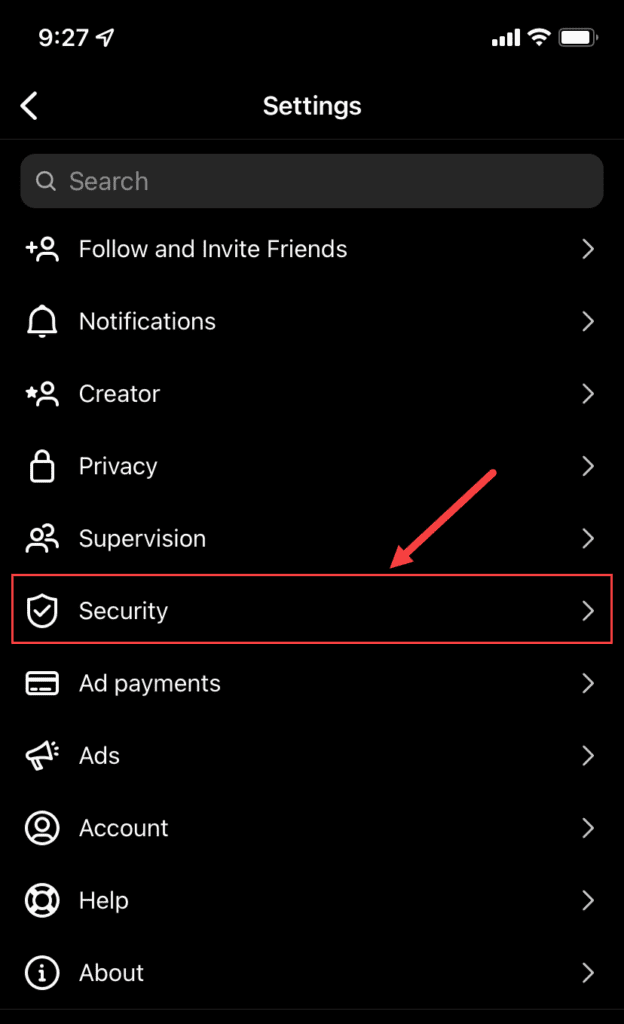This screenshot has width=624, height=1024.
Task: Open the Ads row
Action: 312,756
